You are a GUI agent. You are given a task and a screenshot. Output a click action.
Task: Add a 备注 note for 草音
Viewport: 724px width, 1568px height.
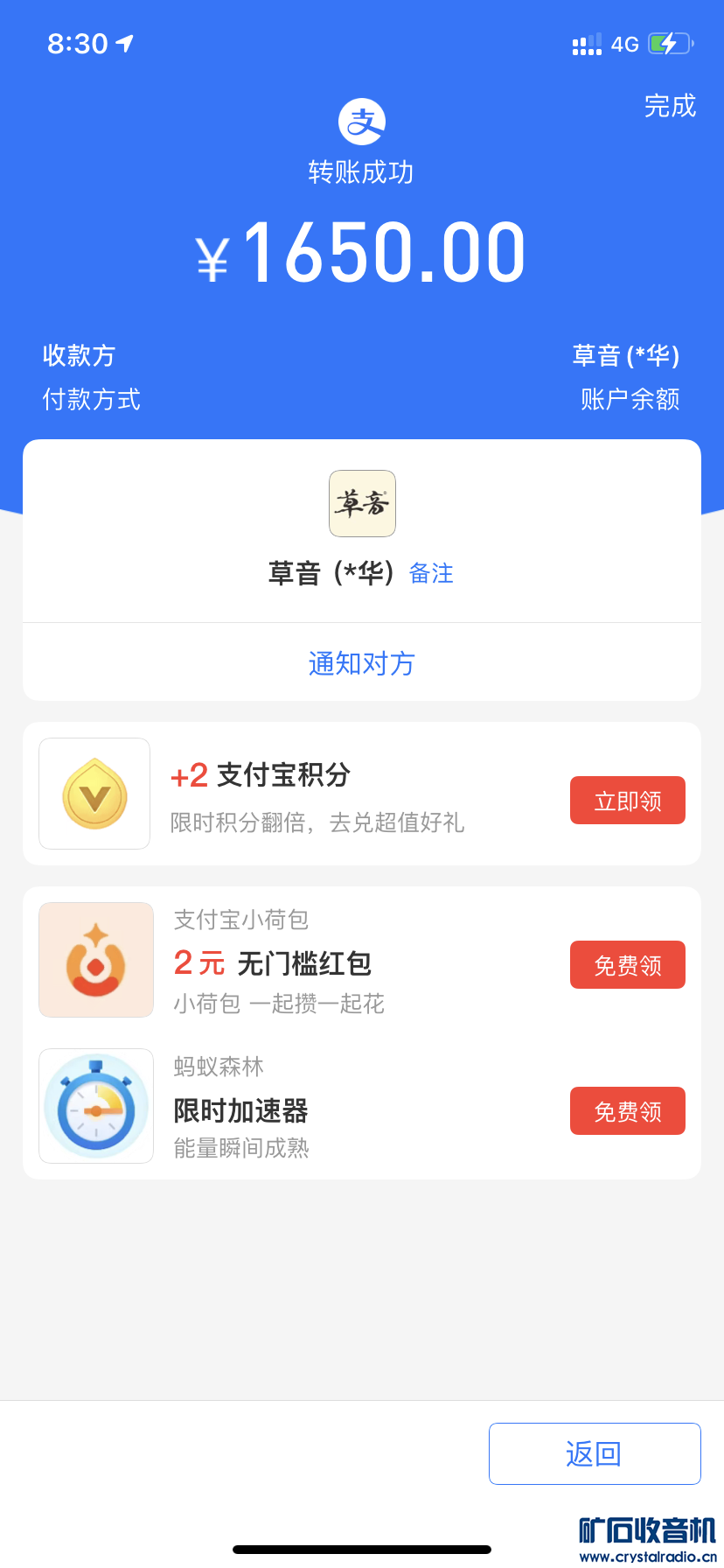pos(431,573)
